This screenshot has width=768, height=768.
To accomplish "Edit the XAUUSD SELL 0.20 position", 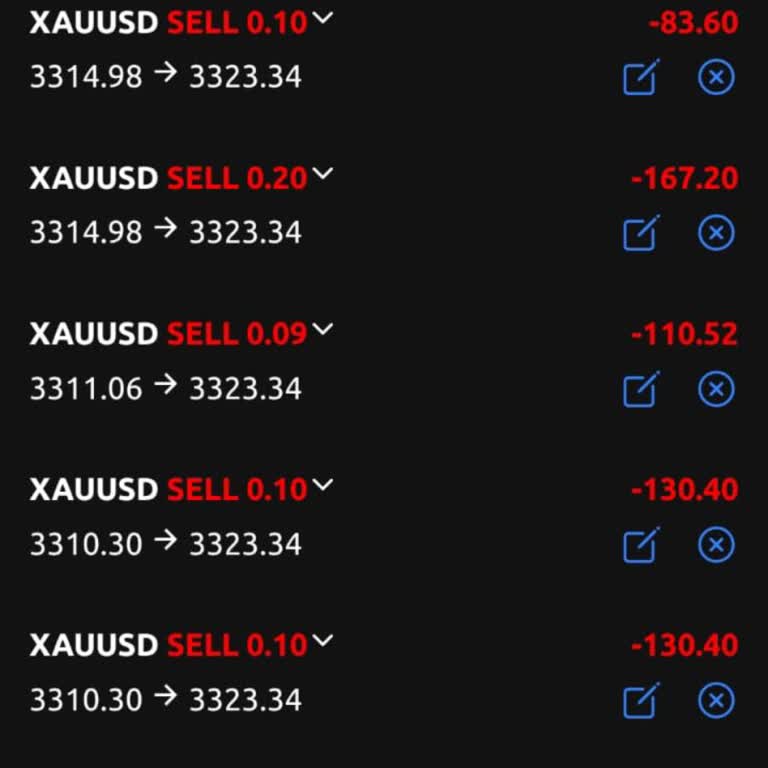I will coord(640,234).
